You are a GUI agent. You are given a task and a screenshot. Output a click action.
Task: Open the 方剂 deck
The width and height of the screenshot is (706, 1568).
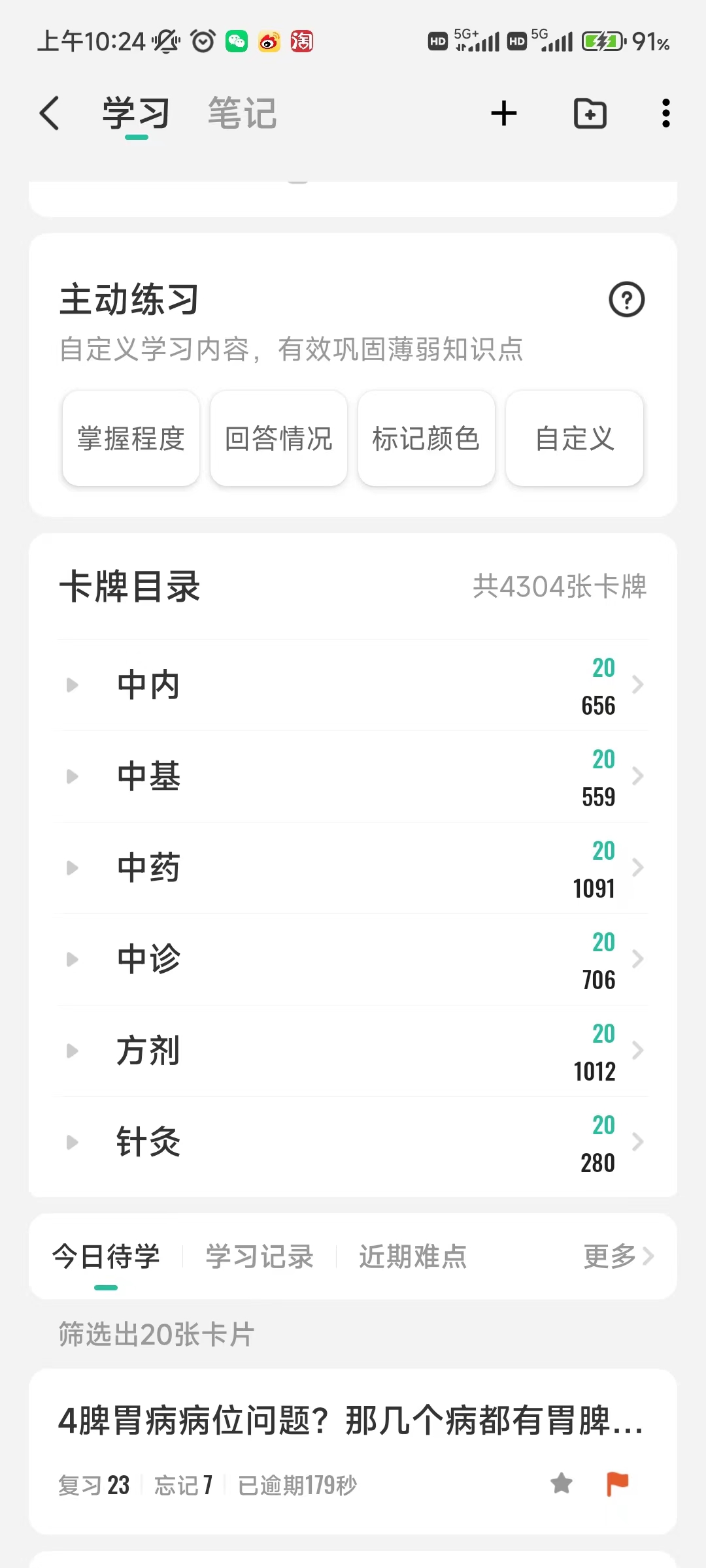coord(353,1051)
